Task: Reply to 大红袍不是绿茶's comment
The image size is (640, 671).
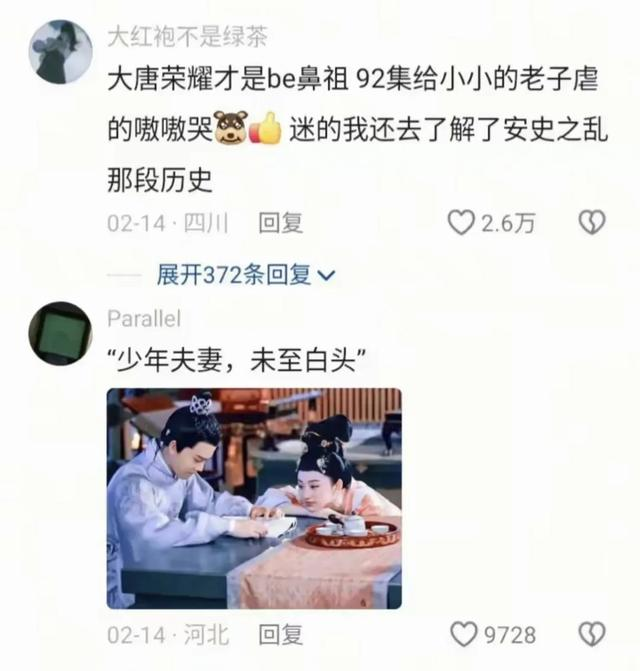Action: click(281, 223)
